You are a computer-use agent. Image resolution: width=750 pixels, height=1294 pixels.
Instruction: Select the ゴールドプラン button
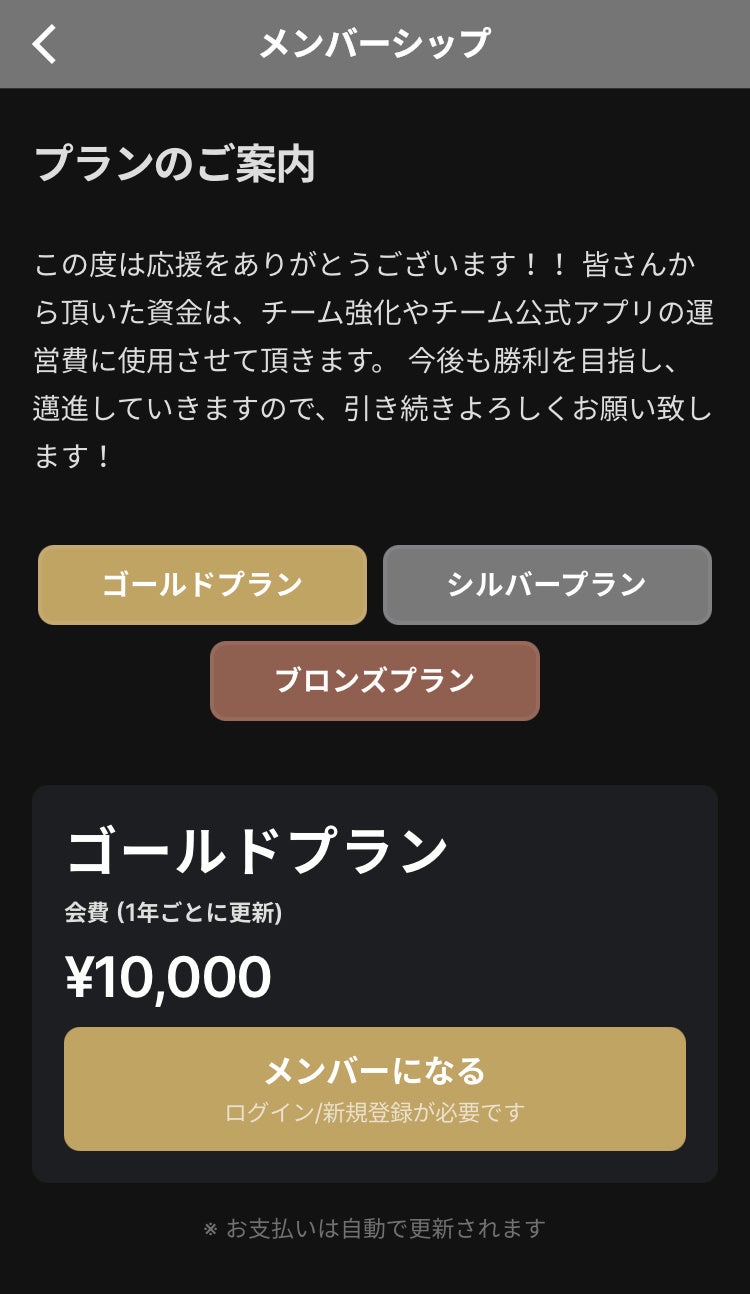coord(202,585)
